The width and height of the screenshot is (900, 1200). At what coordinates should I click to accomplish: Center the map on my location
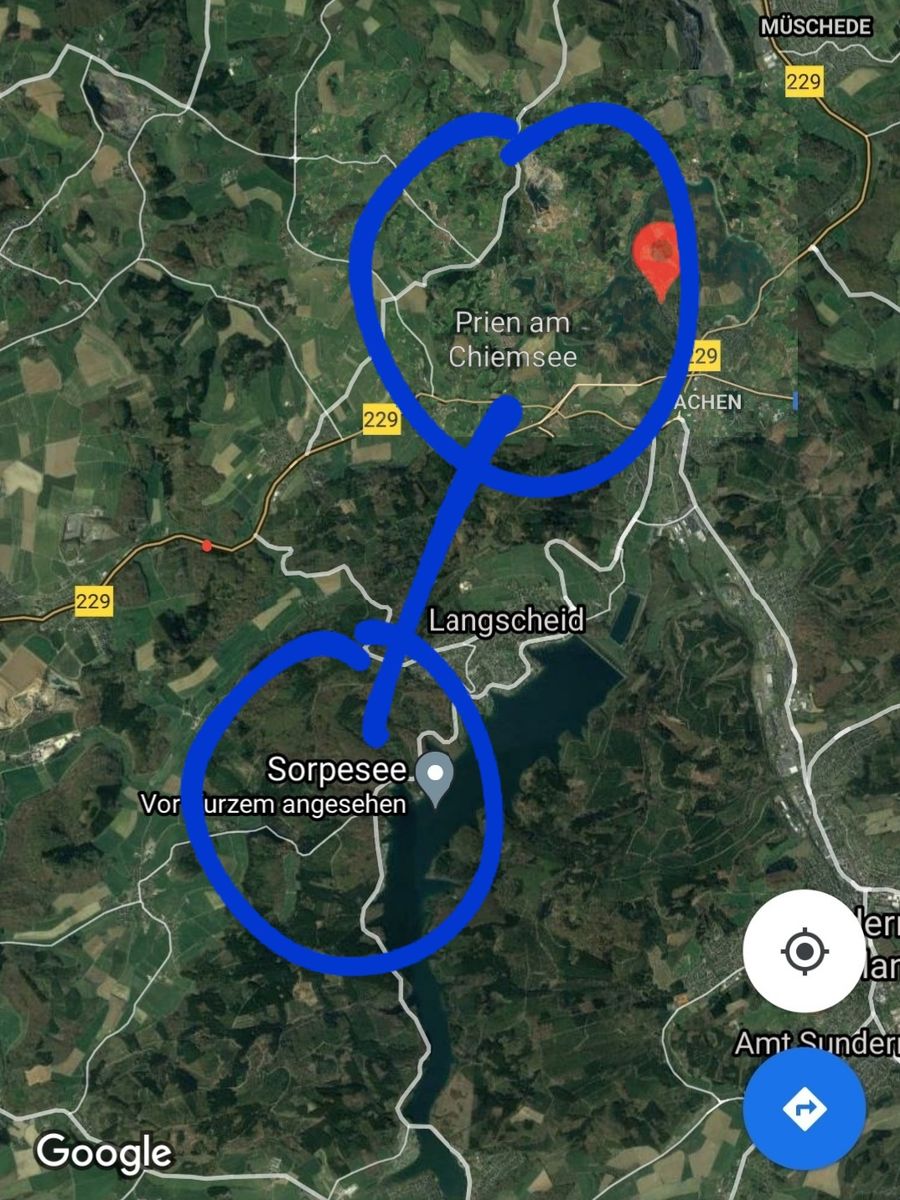click(804, 951)
